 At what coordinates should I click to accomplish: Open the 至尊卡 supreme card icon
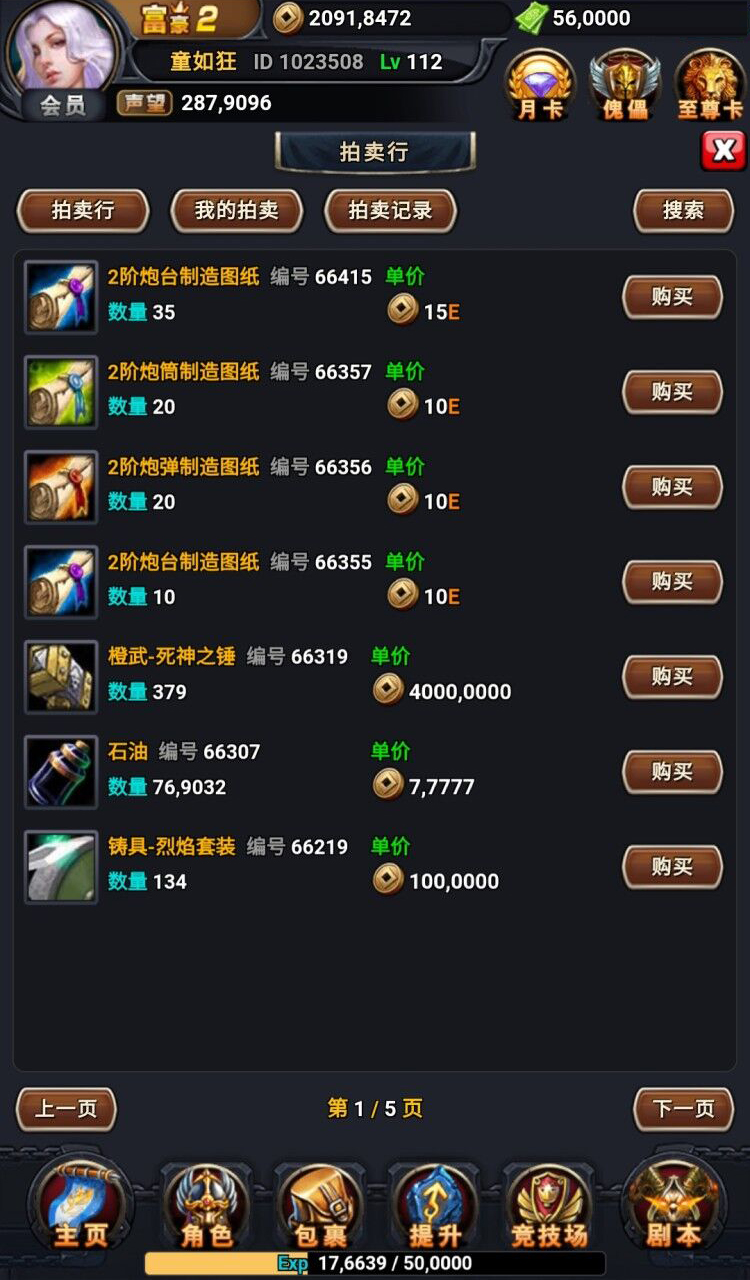click(710, 85)
